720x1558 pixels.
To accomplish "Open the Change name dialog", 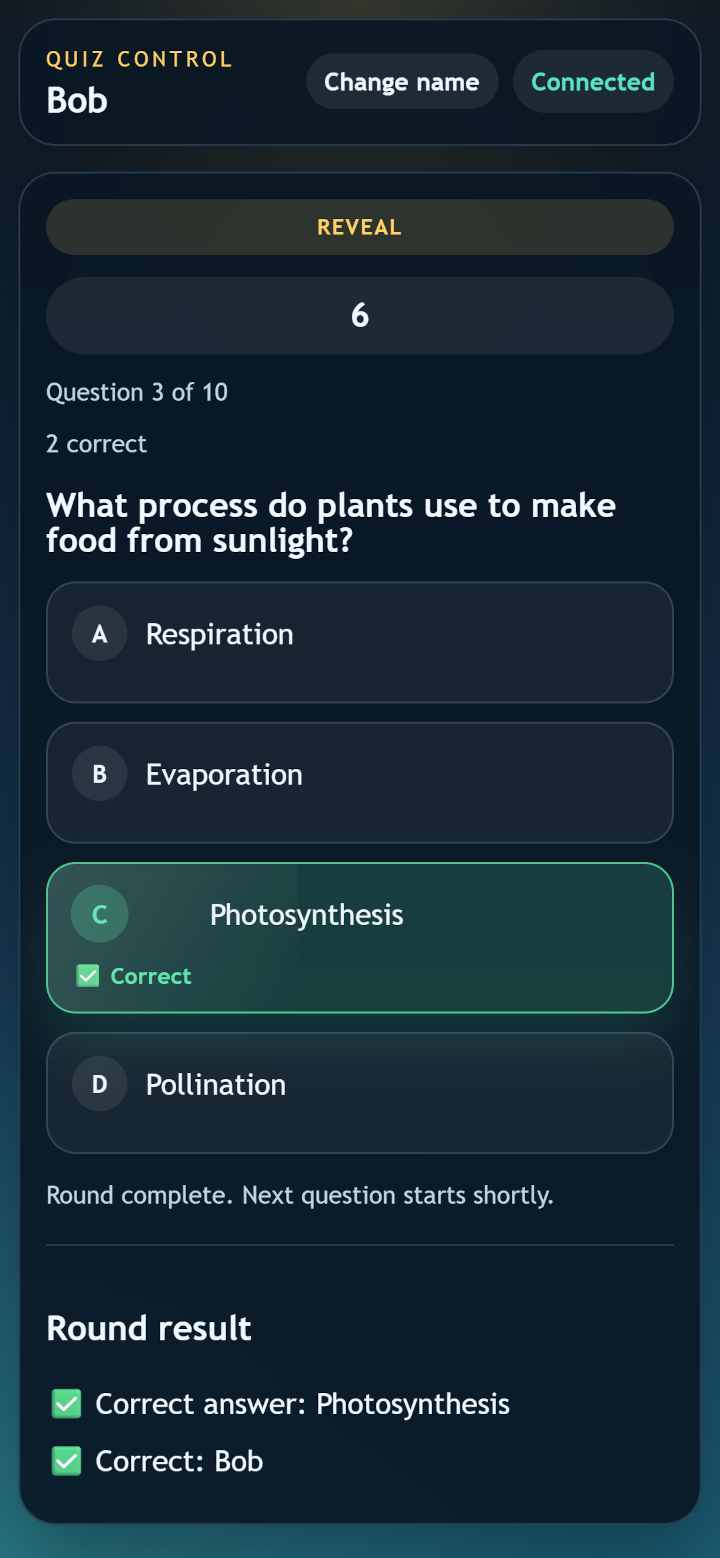I will [x=402, y=81].
